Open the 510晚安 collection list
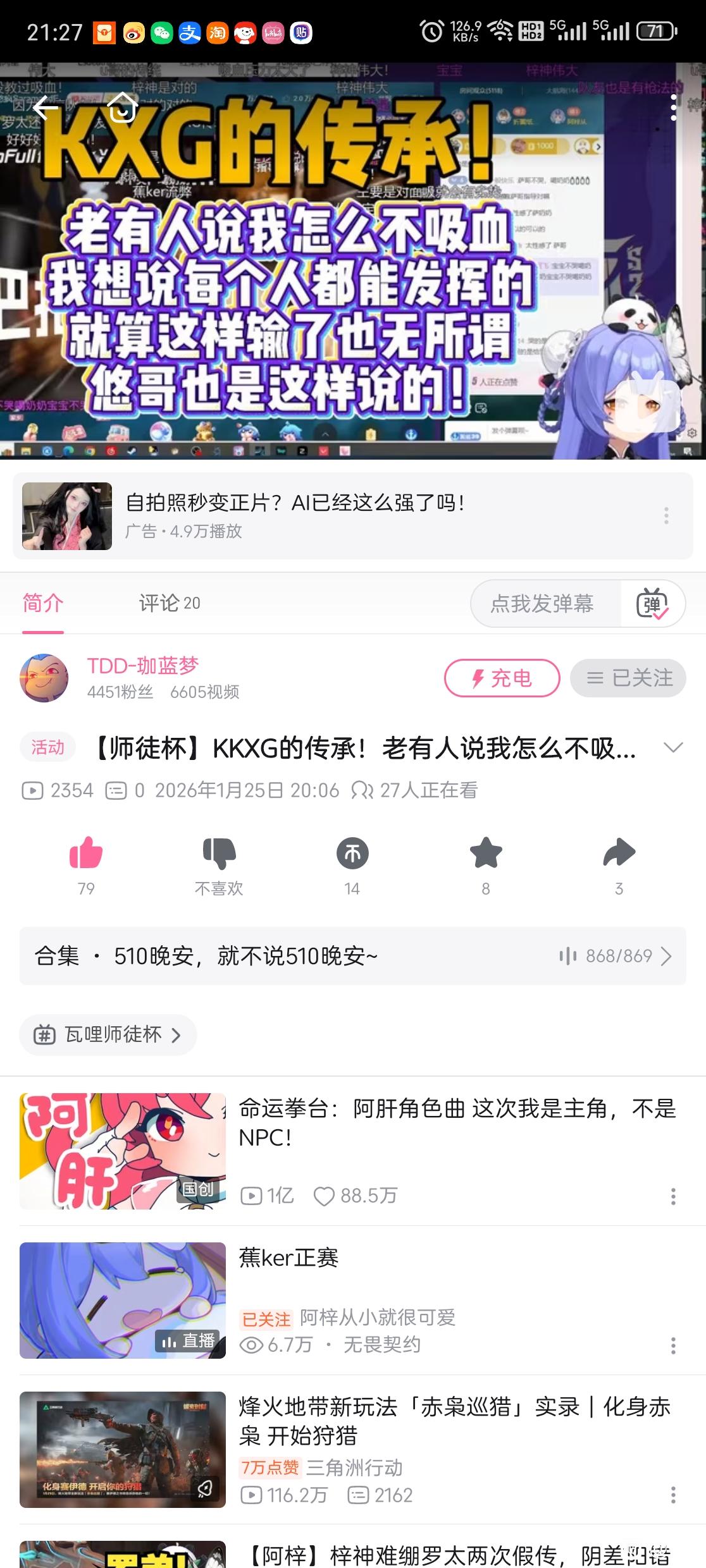Image resolution: width=706 pixels, height=1568 pixels. click(x=352, y=956)
